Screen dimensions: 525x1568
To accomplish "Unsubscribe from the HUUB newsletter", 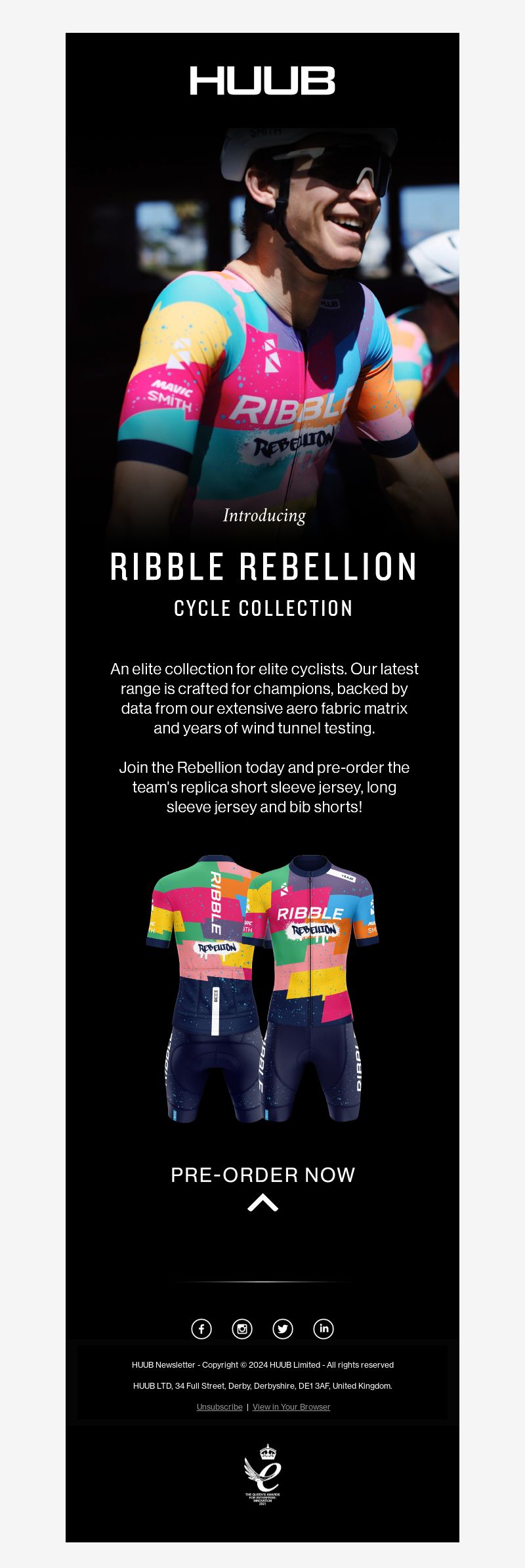I will pos(219,1406).
